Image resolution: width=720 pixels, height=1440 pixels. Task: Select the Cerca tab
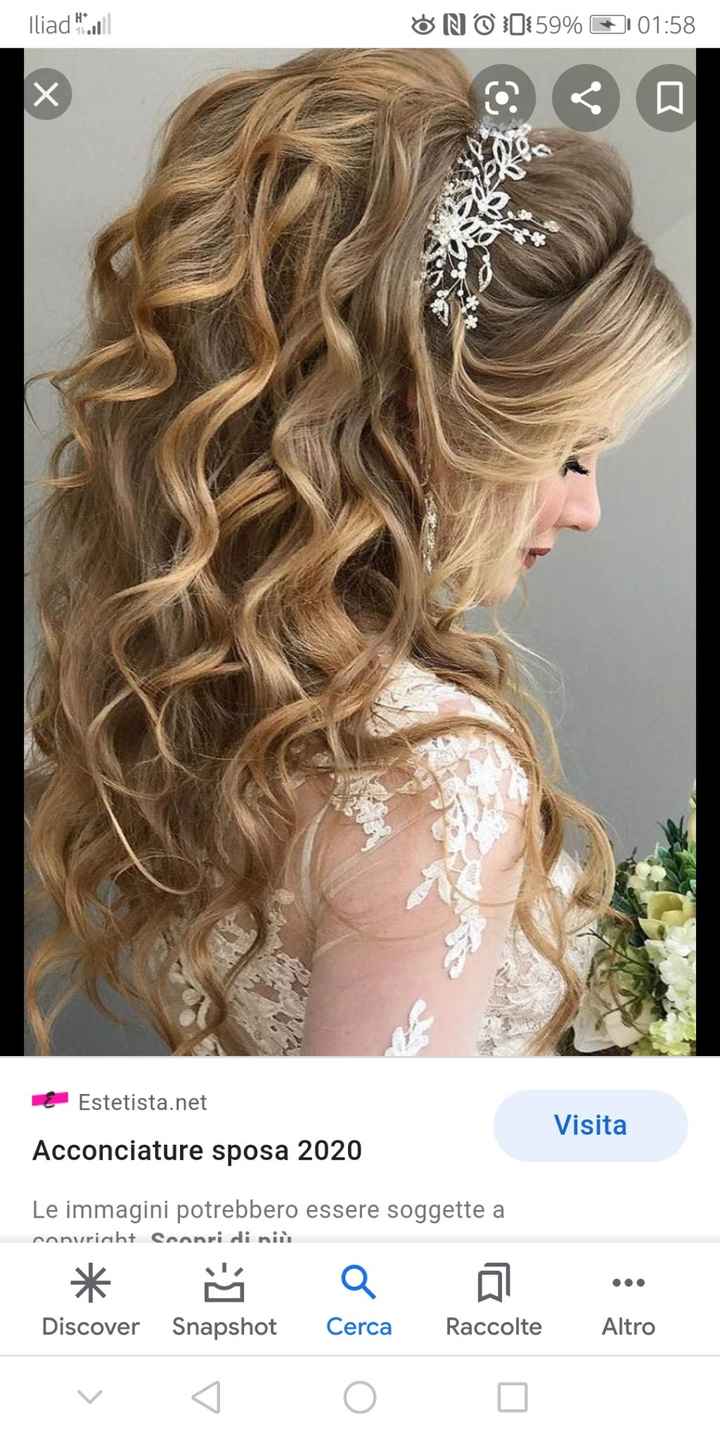pos(359,1300)
